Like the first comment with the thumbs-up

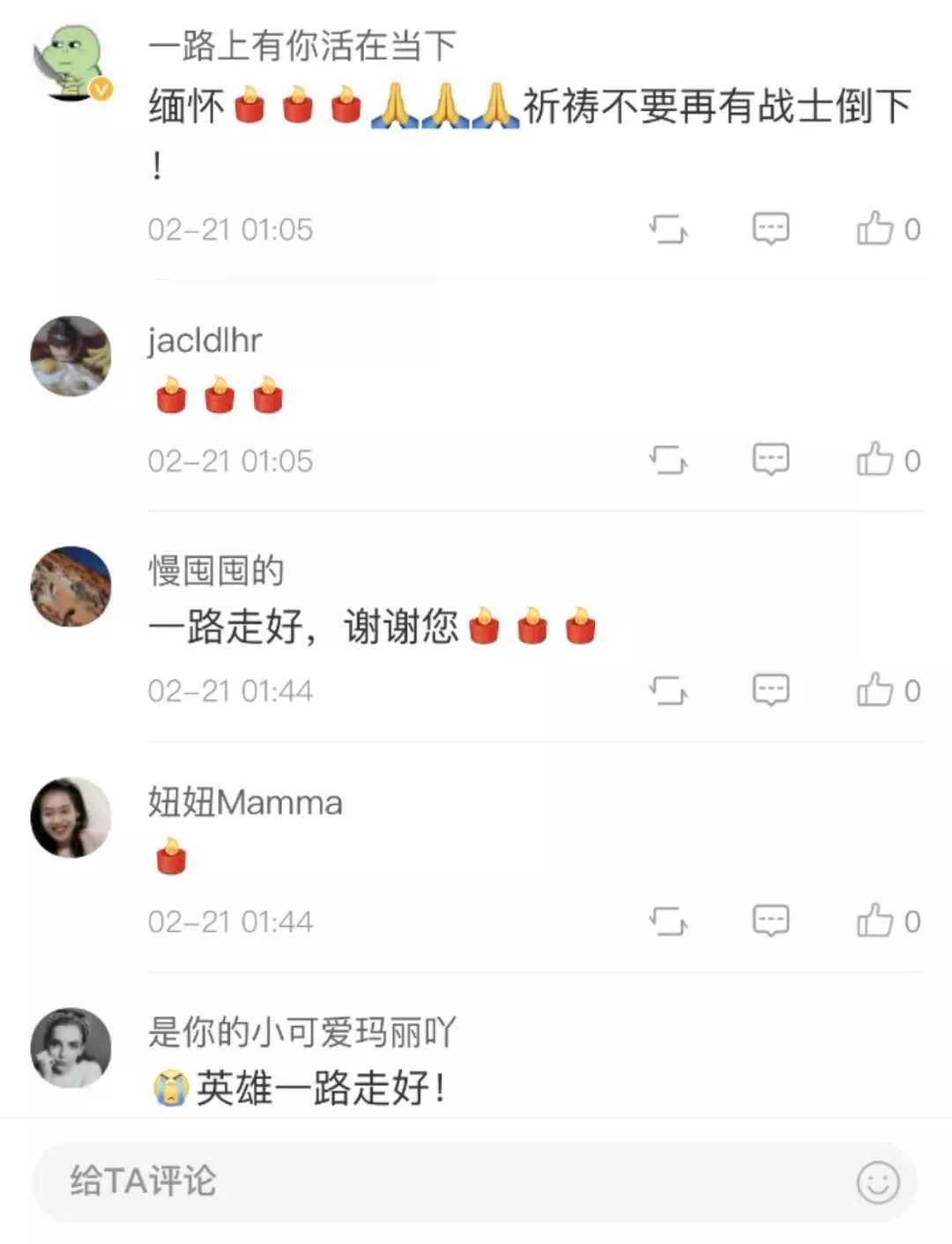pyautogui.click(x=876, y=227)
